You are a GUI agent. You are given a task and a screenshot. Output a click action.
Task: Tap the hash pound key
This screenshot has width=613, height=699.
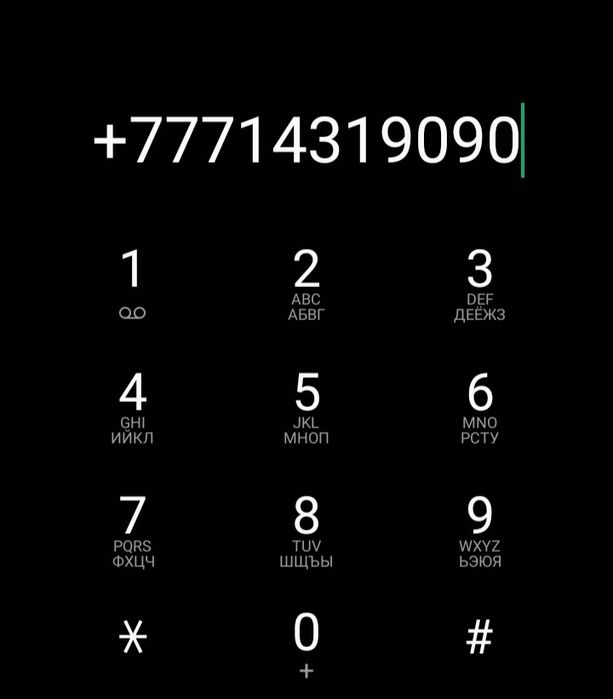pos(480,638)
